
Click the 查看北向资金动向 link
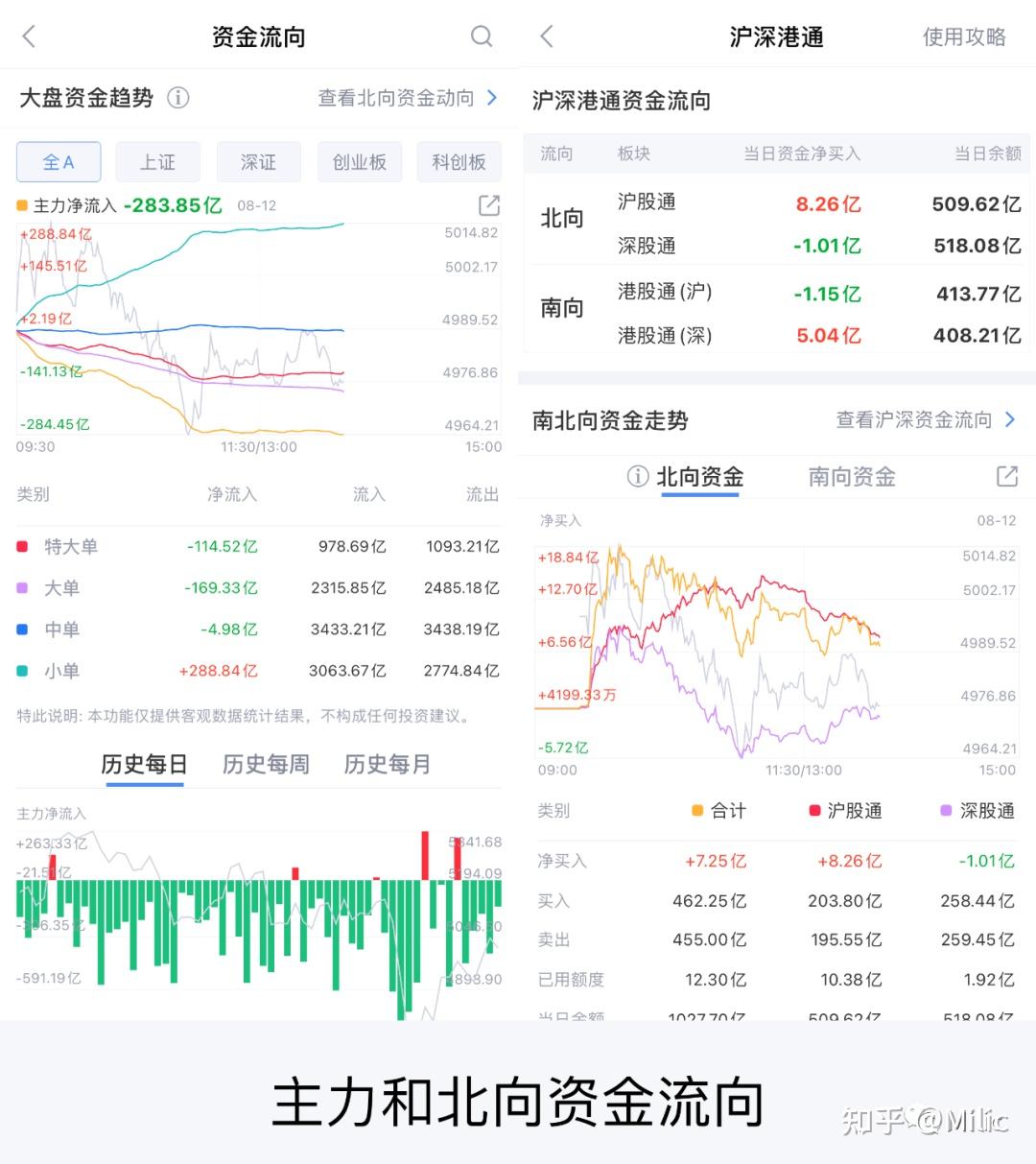click(395, 97)
